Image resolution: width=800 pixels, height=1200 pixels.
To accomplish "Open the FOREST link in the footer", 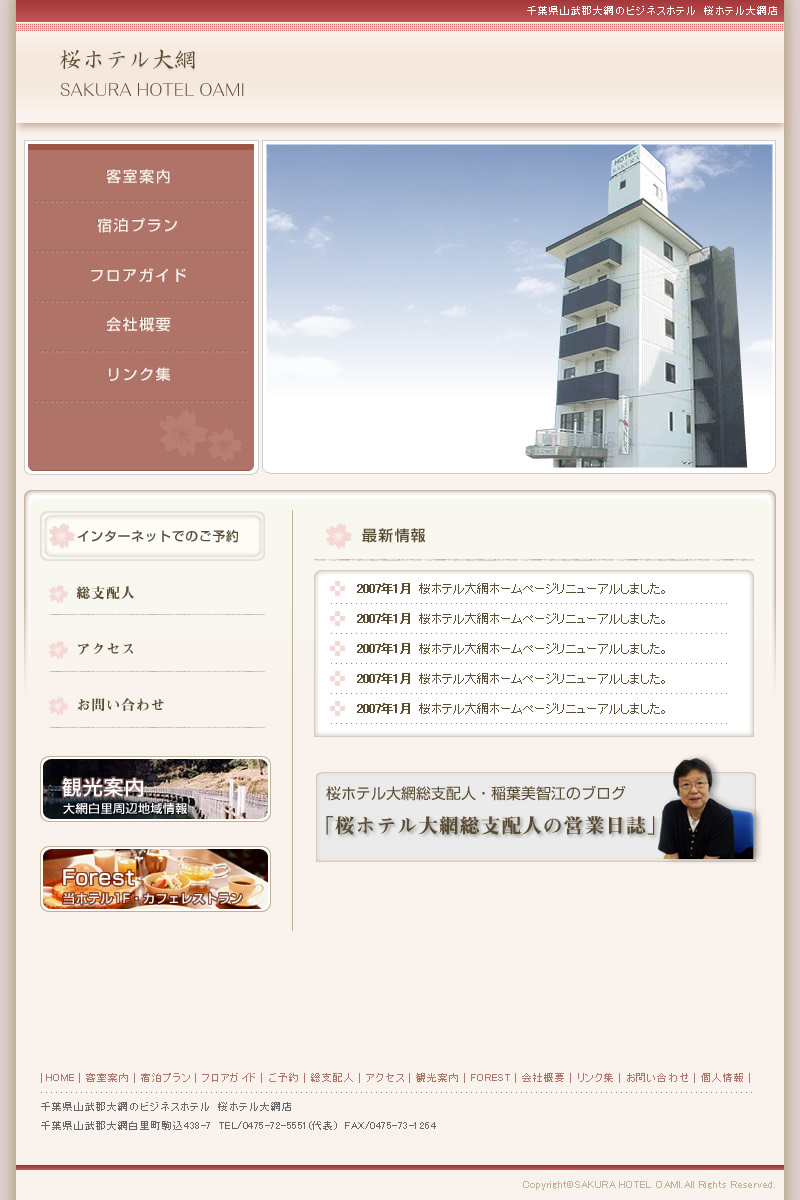I will (x=490, y=1078).
